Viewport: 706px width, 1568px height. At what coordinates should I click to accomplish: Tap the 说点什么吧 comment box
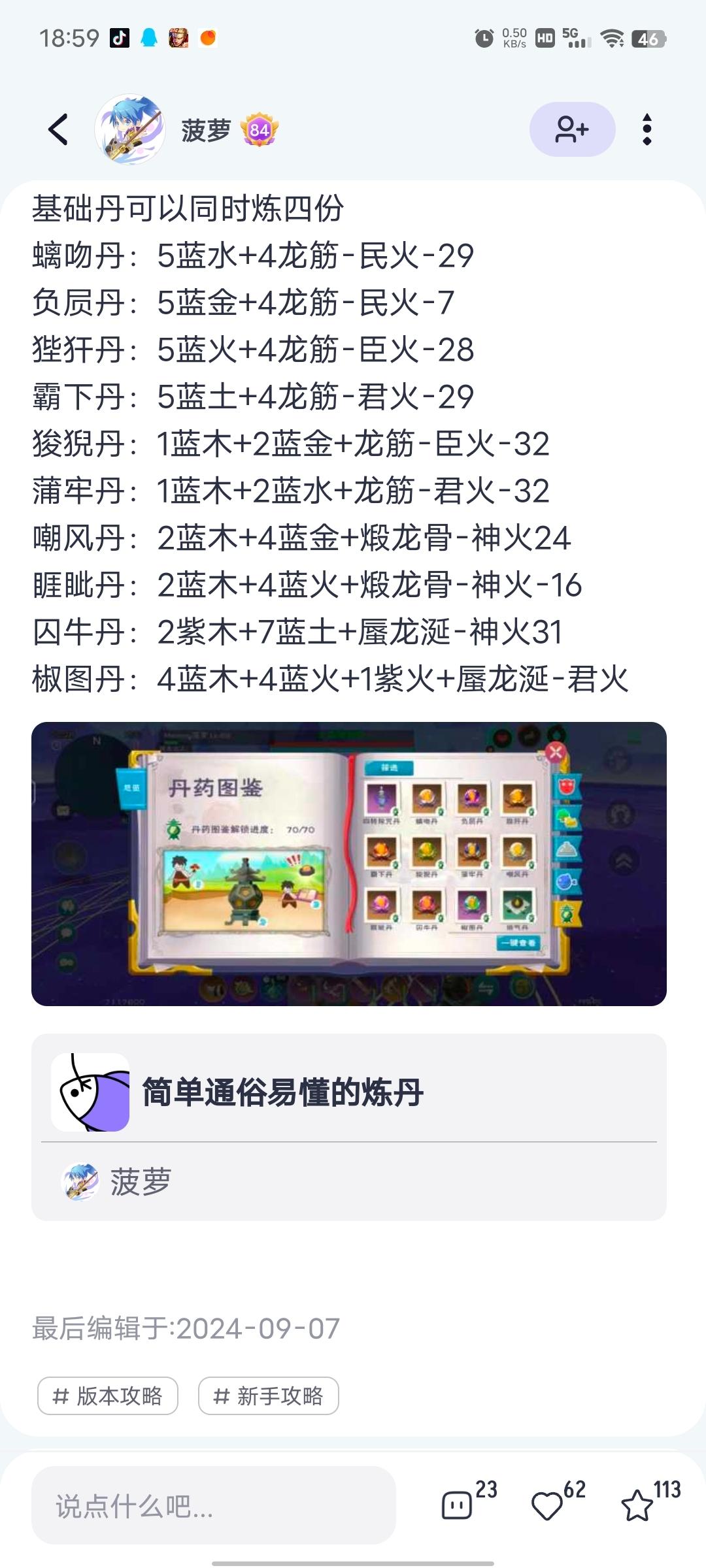click(213, 1506)
